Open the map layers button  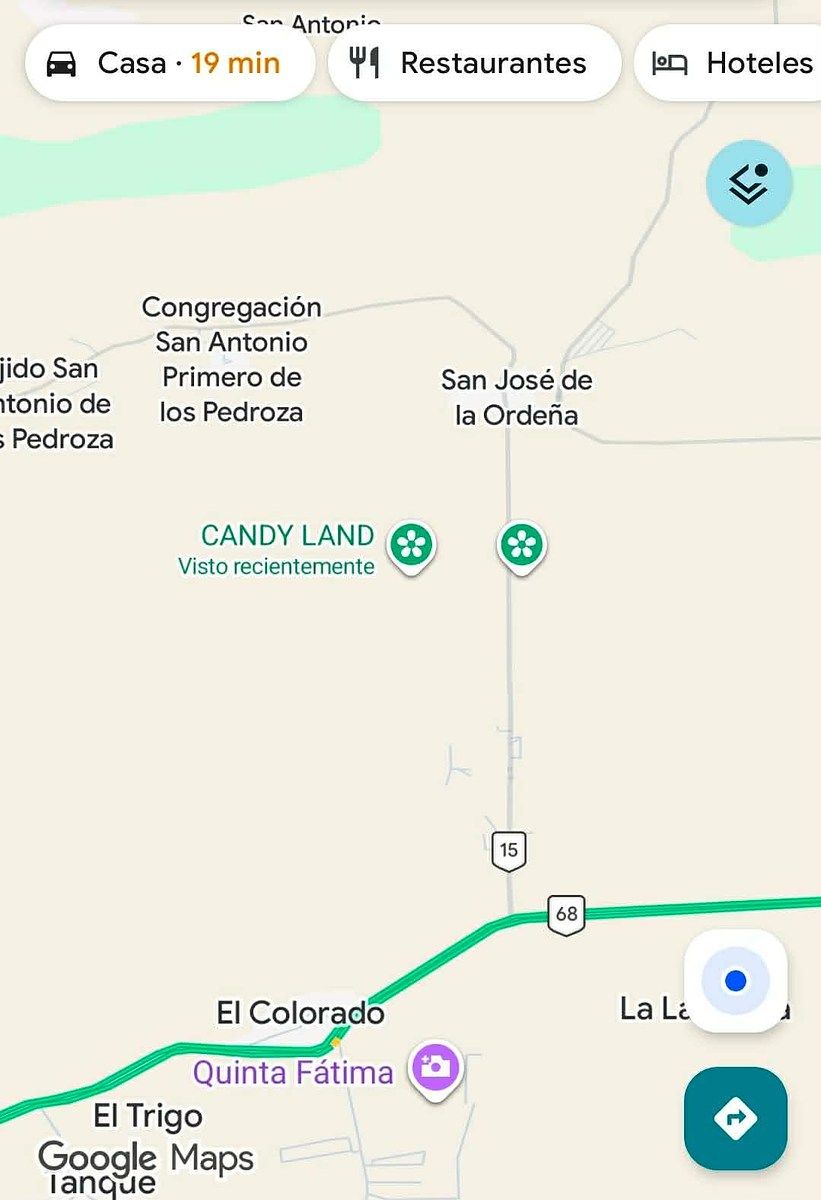[x=749, y=184]
